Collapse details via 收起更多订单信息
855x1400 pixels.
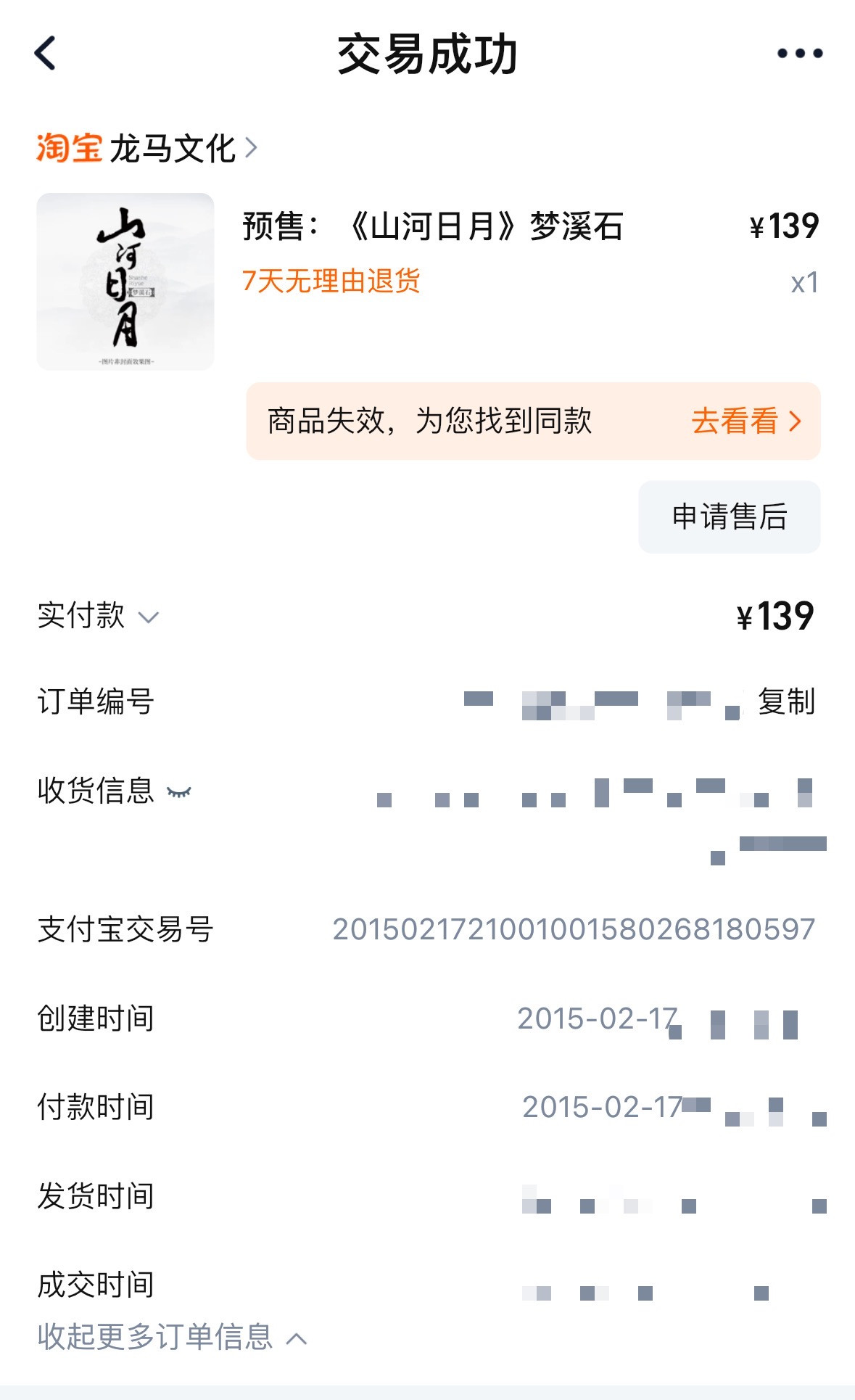coord(172,1337)
